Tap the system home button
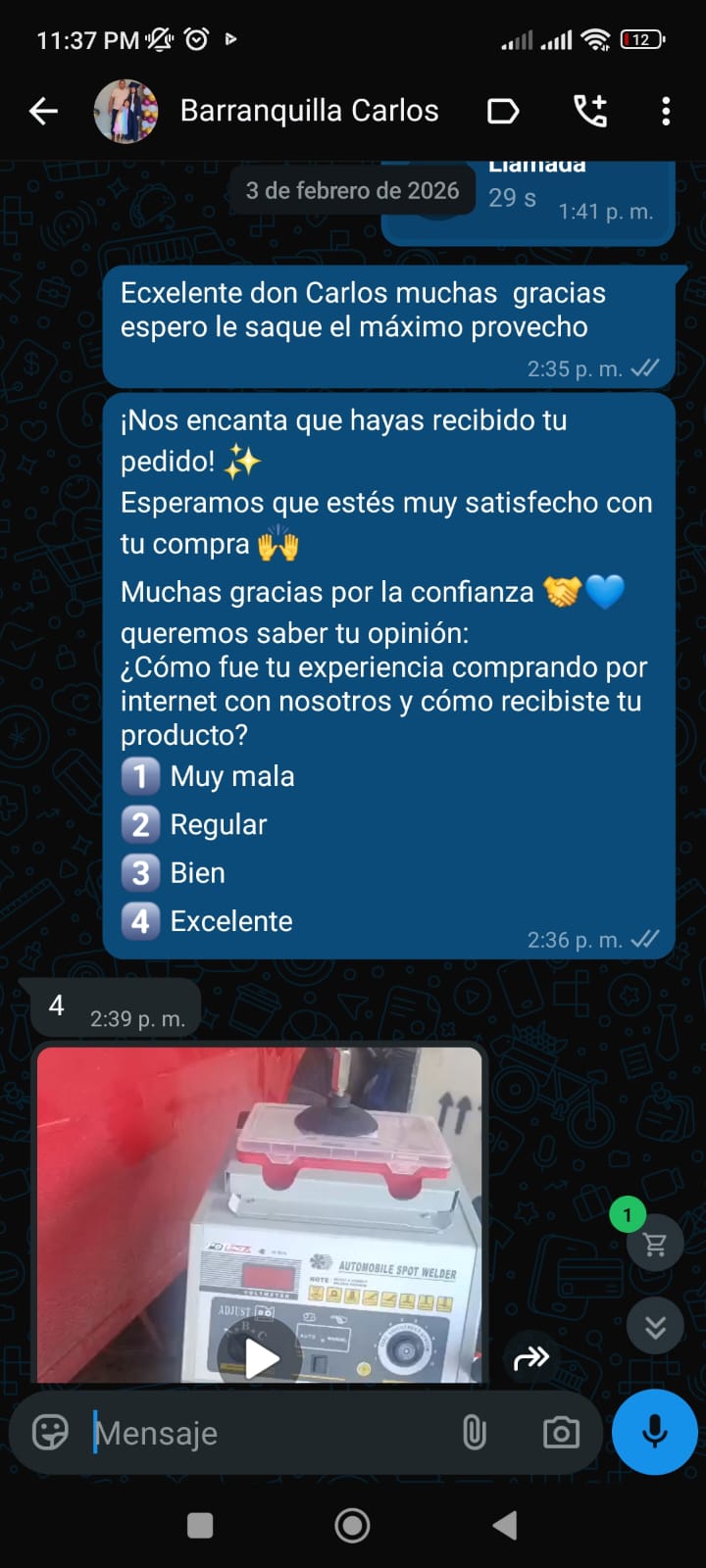This screenshot has height=1568, width=706. click(352, 1525)
